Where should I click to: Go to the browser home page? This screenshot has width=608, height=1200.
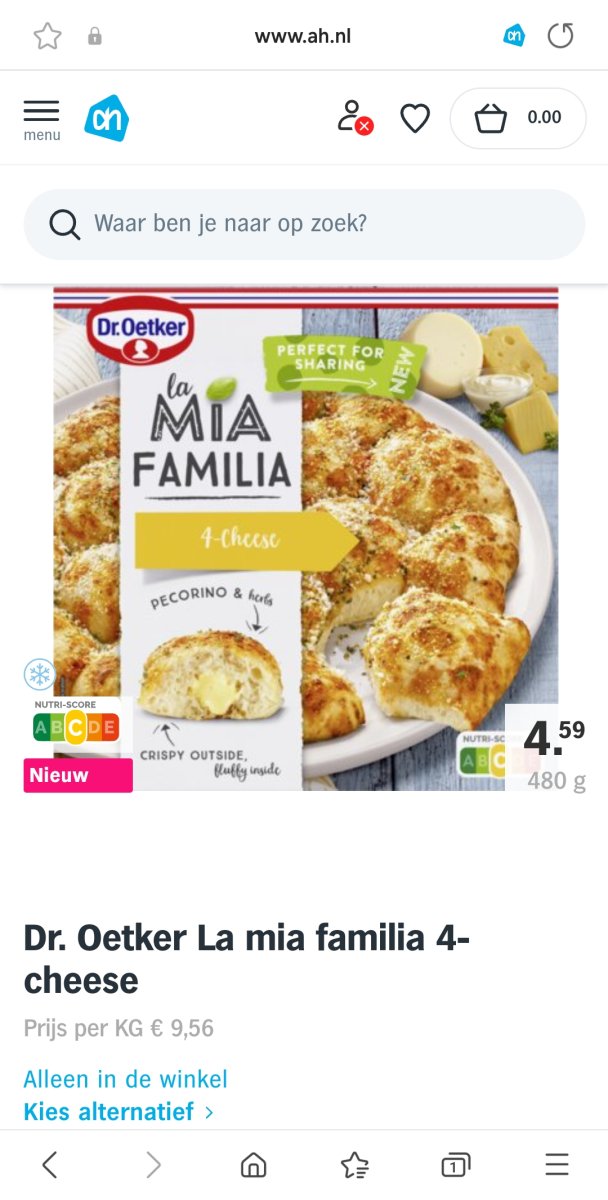(x=254, y=1164)
